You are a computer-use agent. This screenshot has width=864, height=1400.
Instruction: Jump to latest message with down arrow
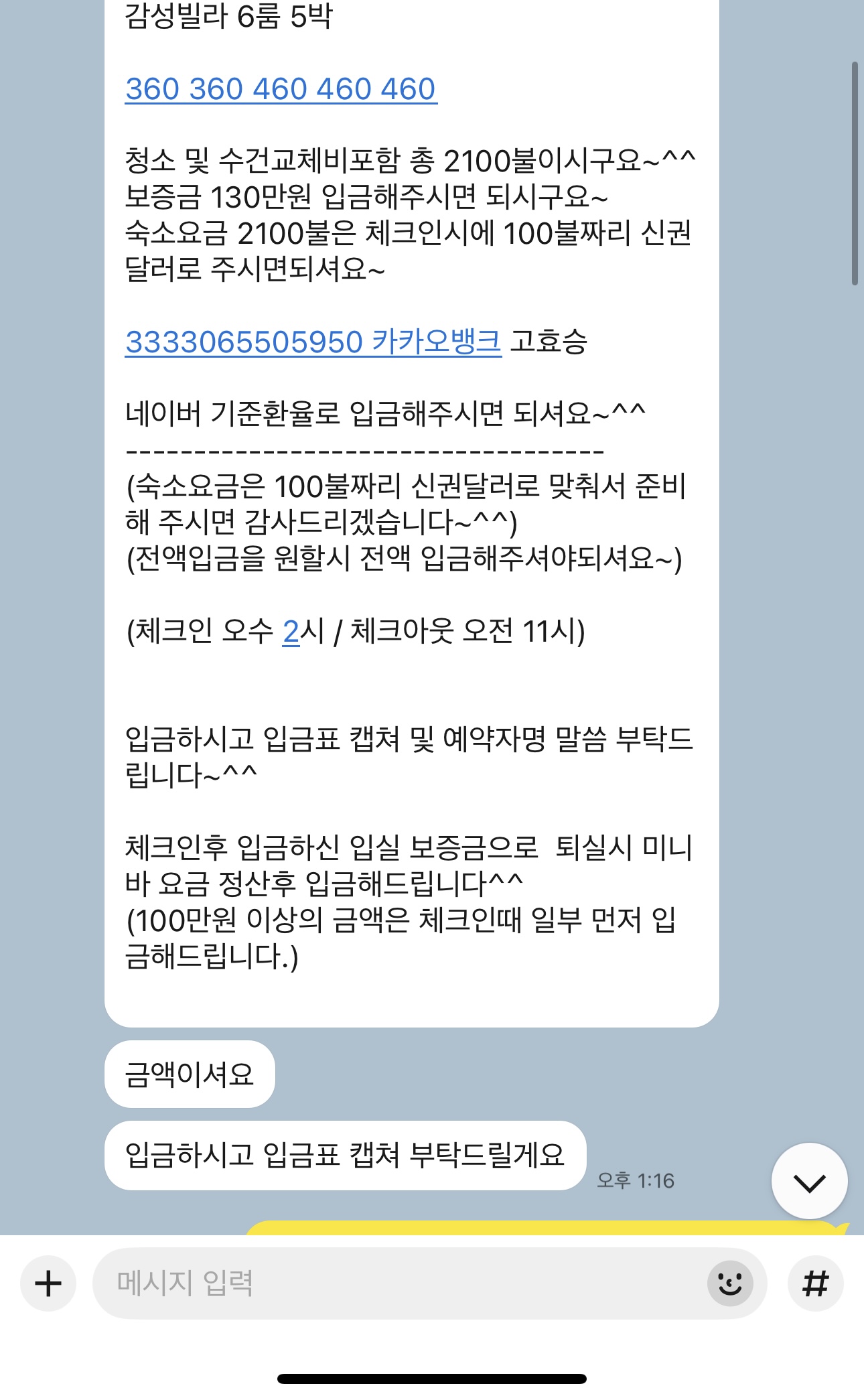pyautogui.click(x=809, y=1182)
